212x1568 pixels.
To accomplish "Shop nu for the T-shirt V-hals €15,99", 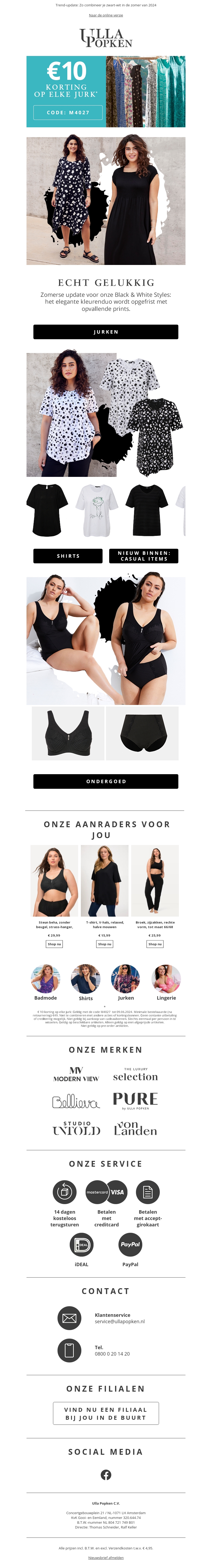I will point(104,944).
